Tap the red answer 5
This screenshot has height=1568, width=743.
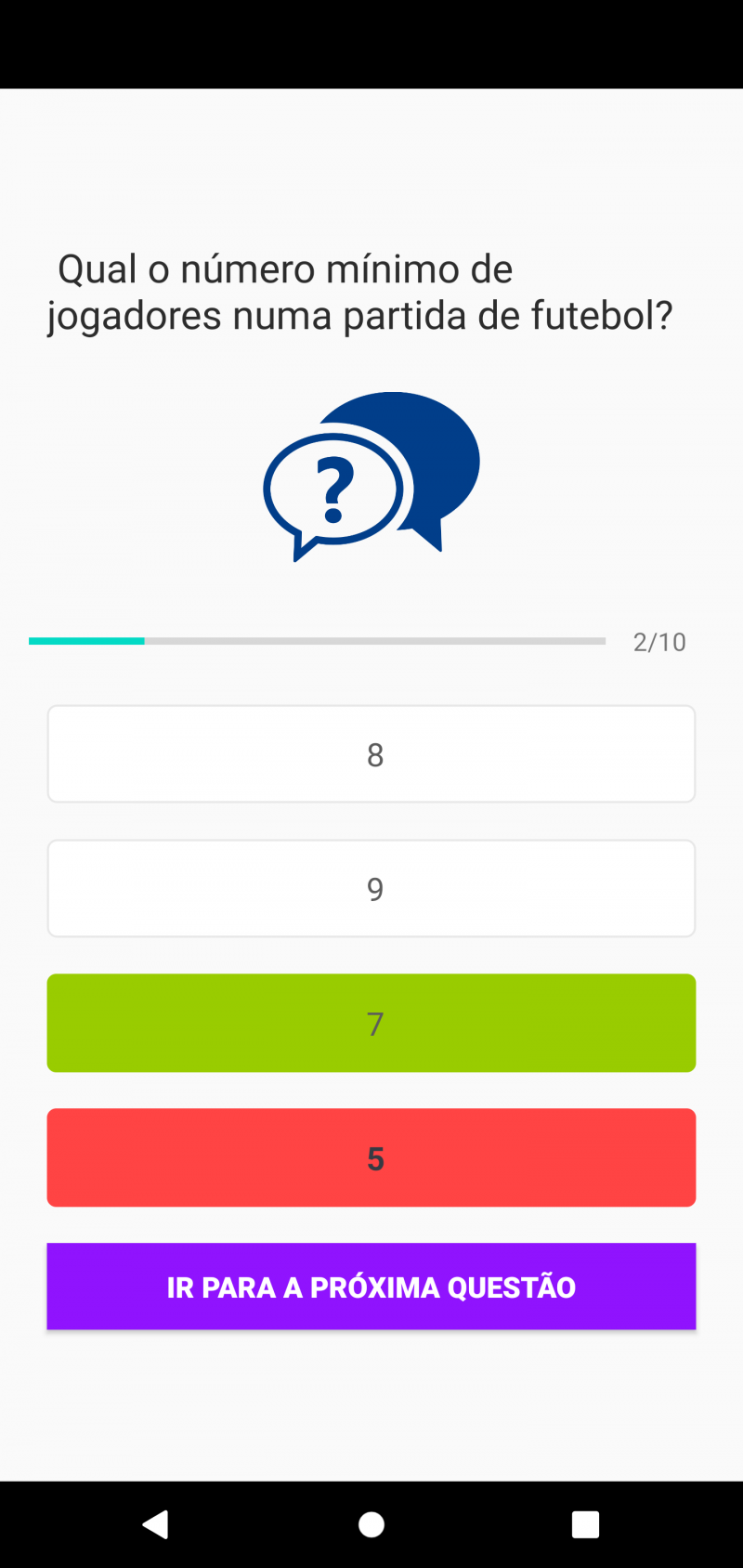click(371, 1157)
